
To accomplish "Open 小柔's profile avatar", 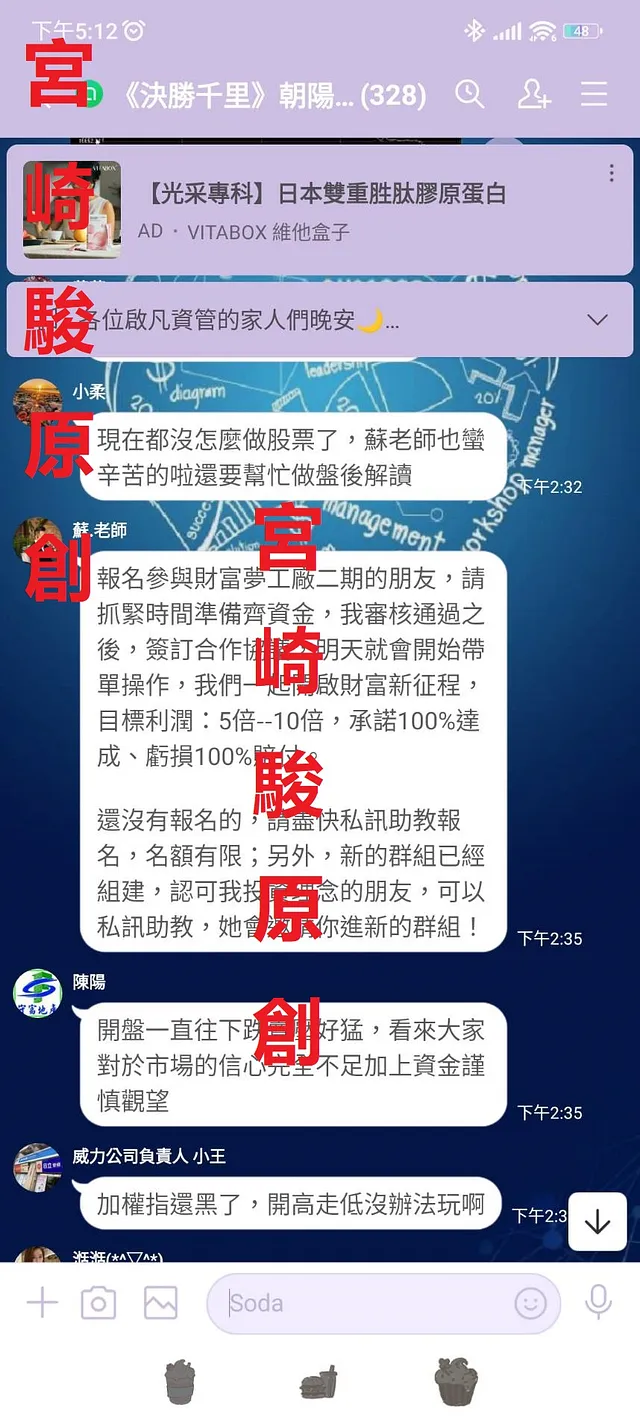I will 37,403.
